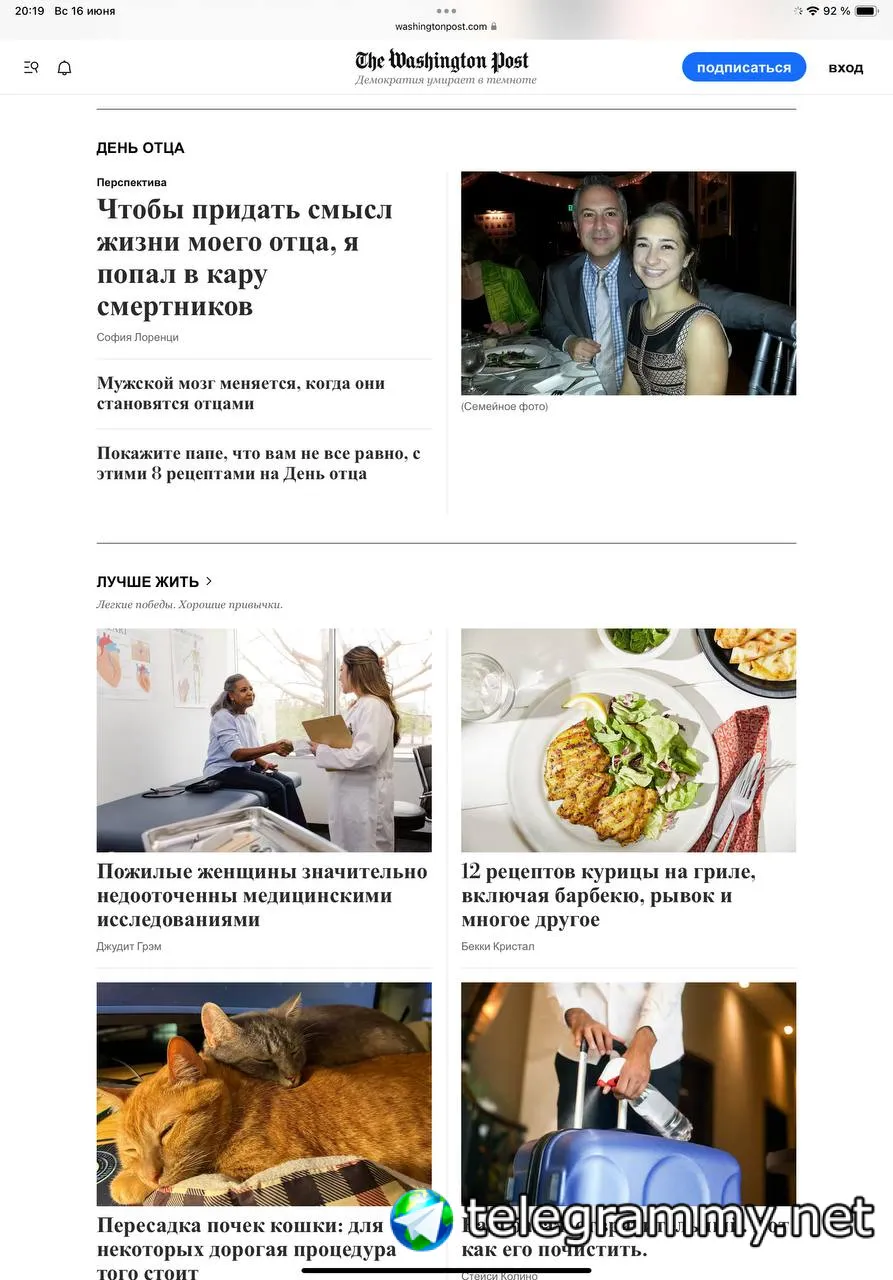Tap the grilled chicken salad photo
893x1280 pixels.
[x=628, y=740]
